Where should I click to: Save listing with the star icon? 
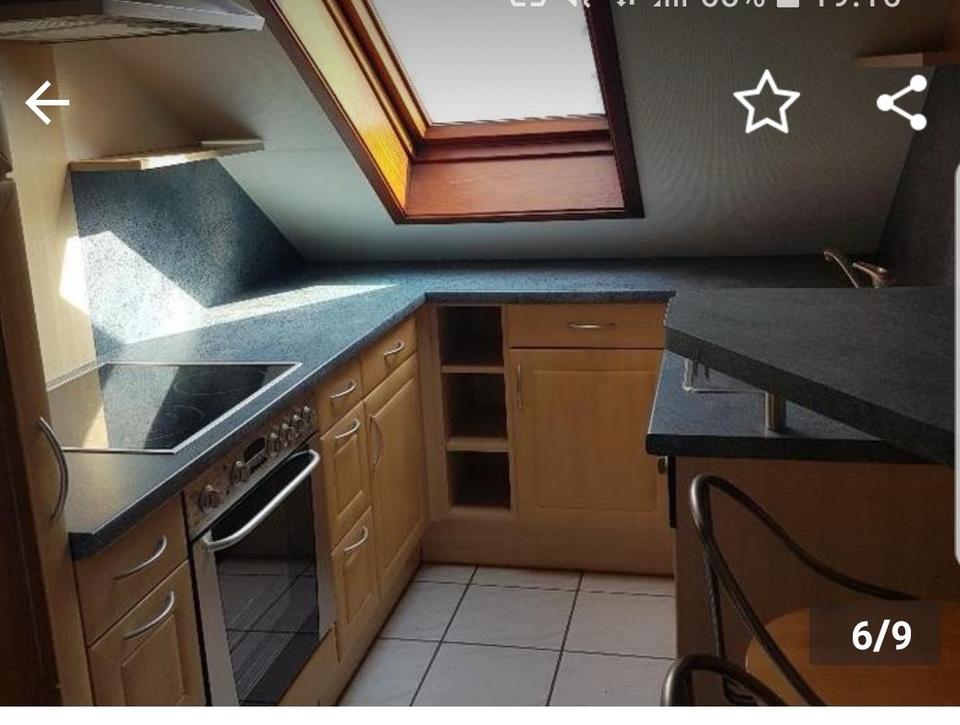tap(766, 103)
